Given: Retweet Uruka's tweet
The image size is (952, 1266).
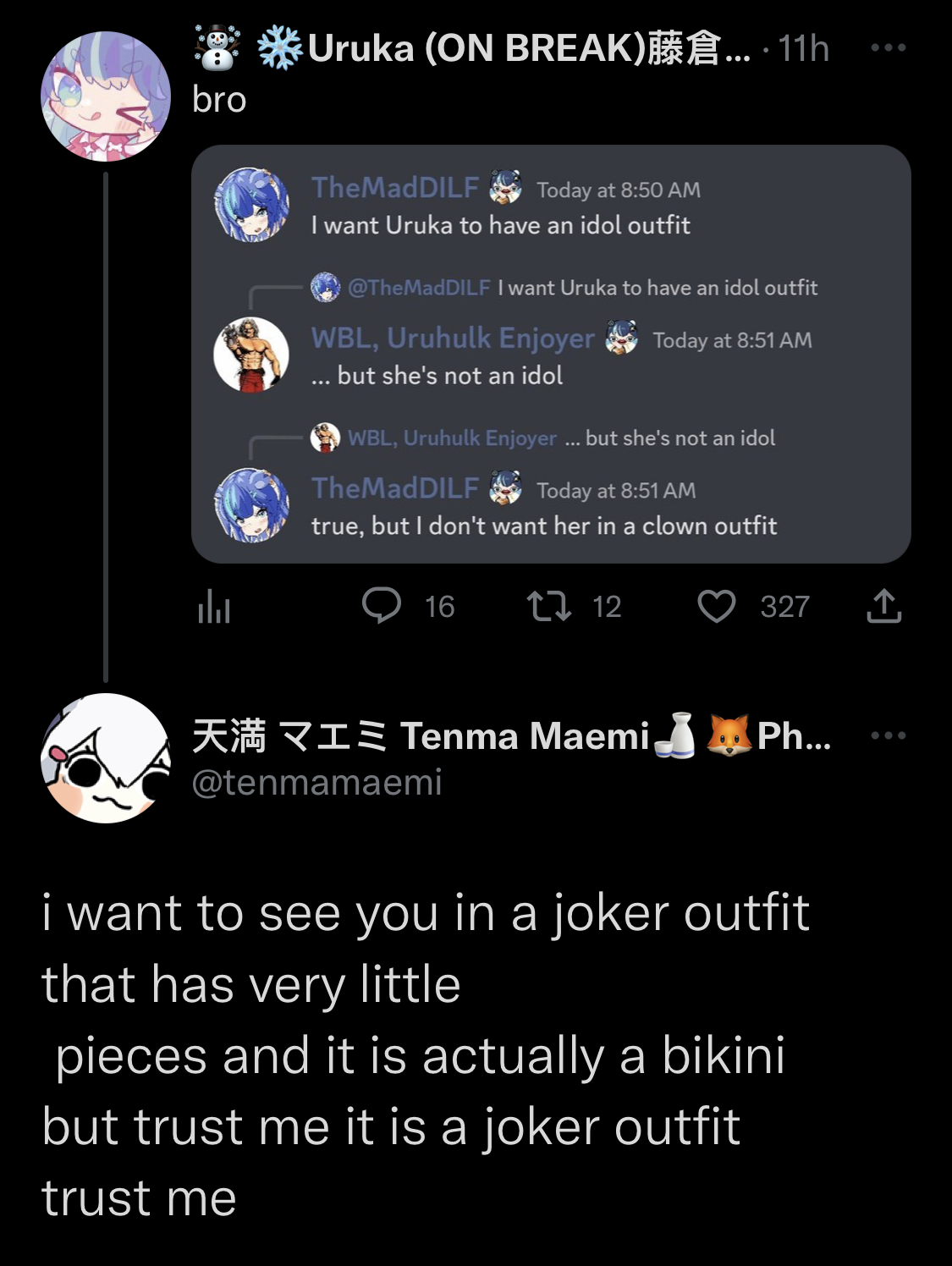Looking at the screenshot, I should pyautogui.click(x=549, y=606).
